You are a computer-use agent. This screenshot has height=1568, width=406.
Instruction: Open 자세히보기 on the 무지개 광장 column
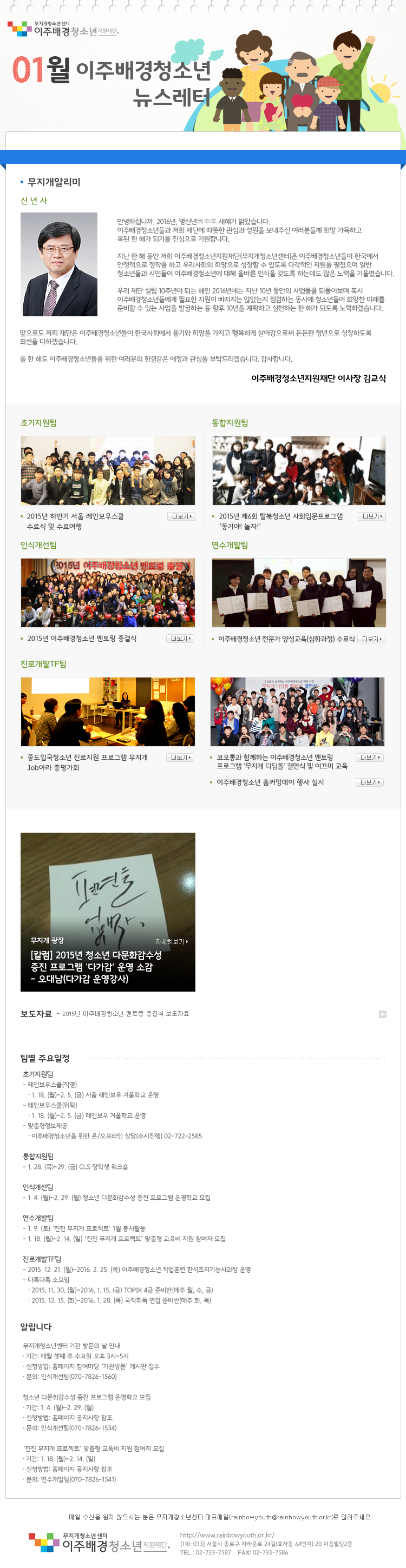171,942
